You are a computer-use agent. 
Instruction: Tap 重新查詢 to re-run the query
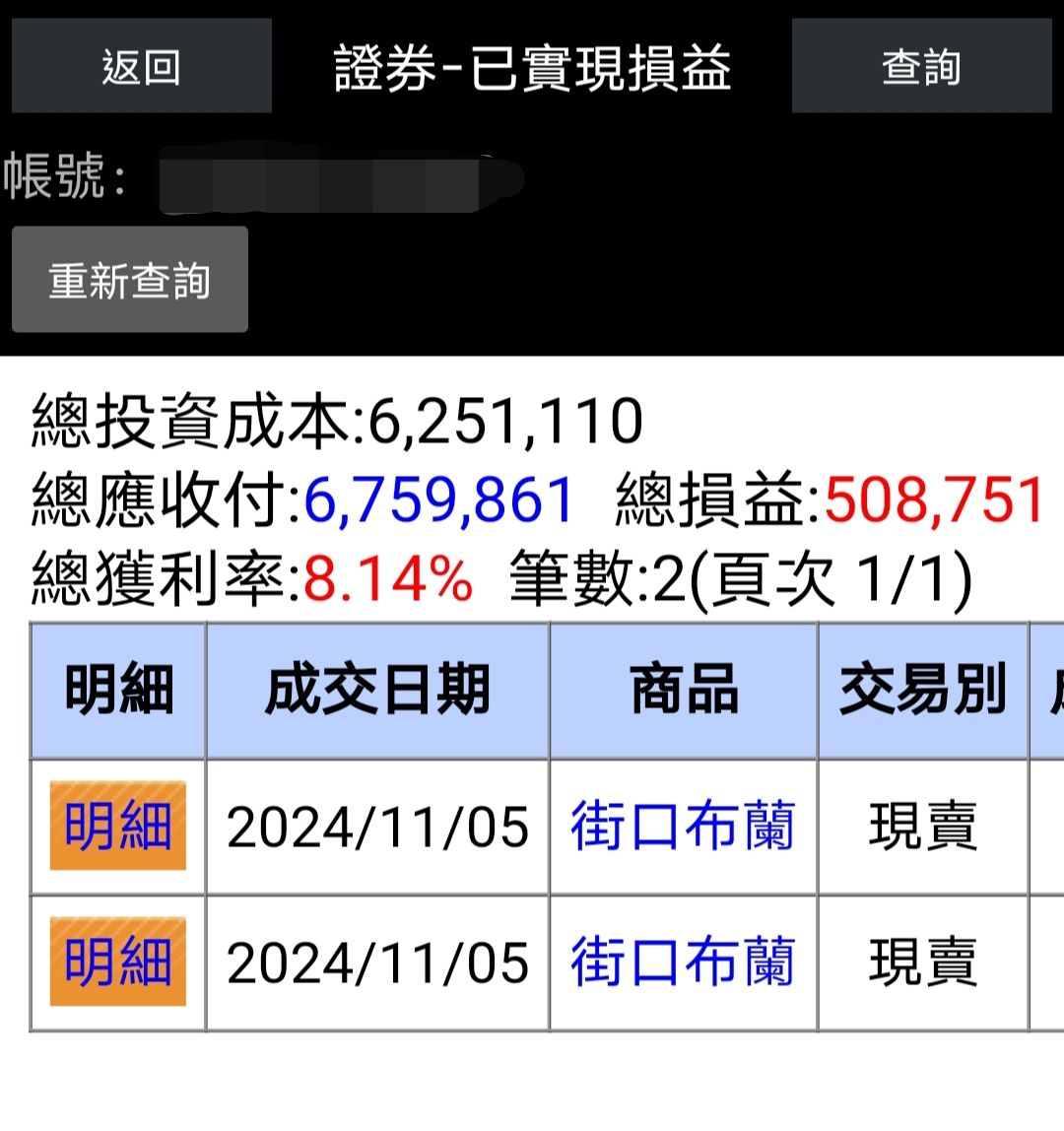tap(130, 281)
